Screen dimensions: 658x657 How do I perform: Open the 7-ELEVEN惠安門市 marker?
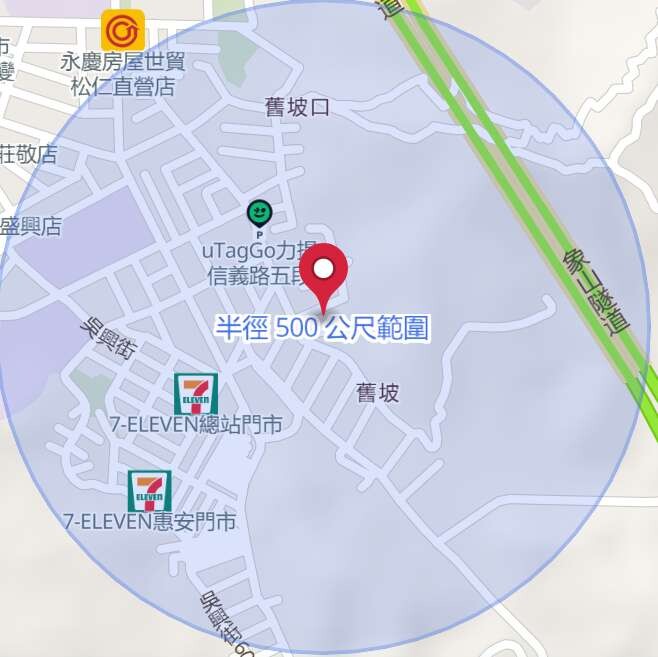click(x=150, y=491)
